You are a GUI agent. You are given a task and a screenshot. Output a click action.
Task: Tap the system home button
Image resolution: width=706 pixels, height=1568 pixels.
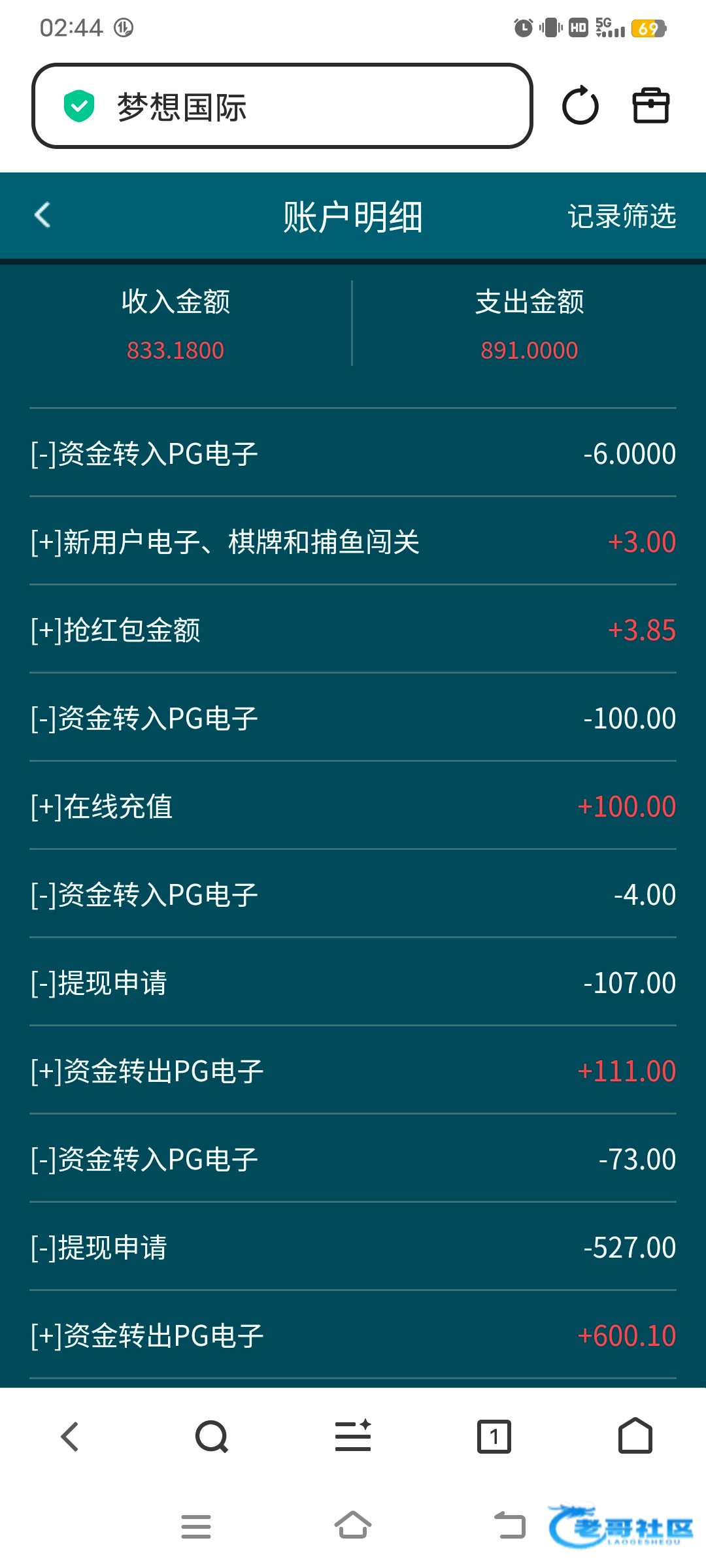click(353, 1526)
